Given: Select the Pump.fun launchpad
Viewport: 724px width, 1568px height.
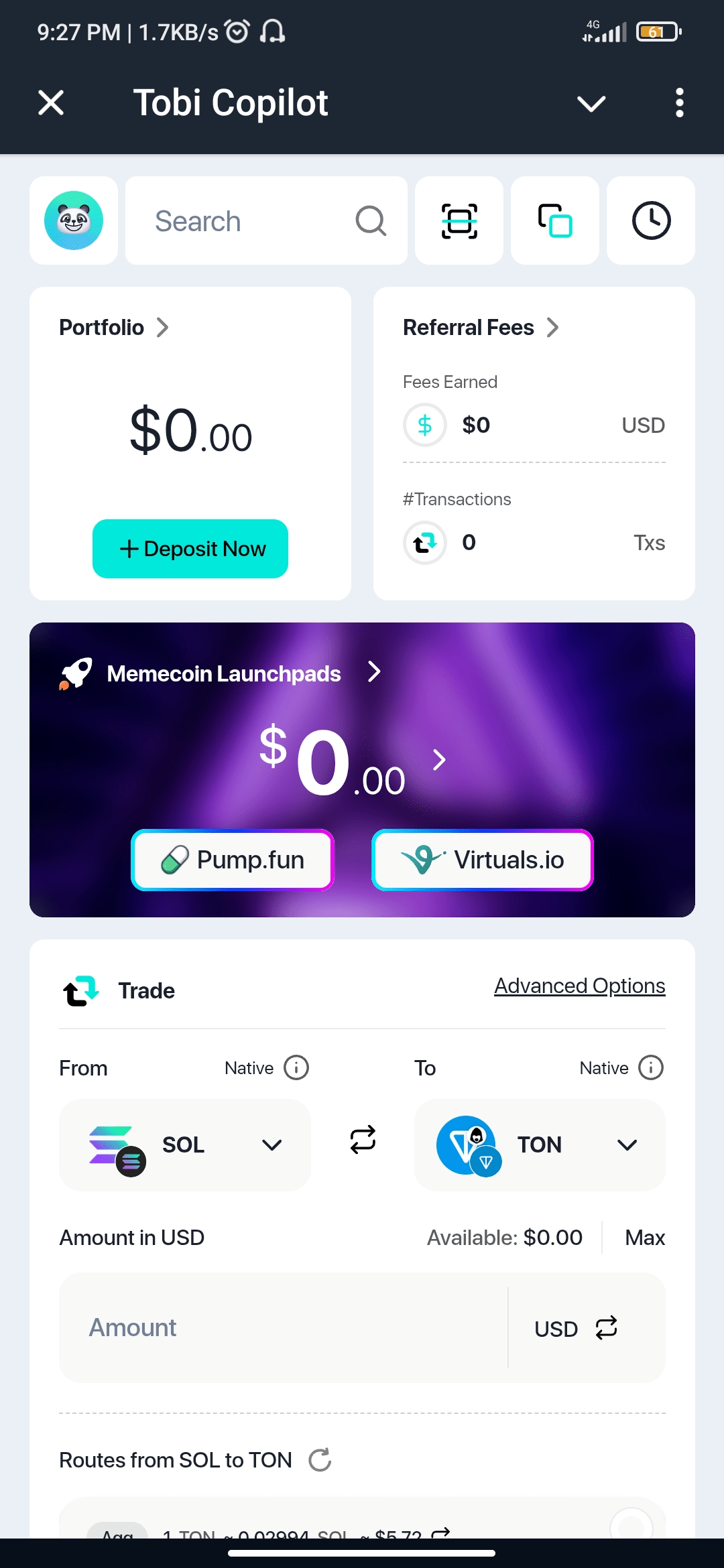Looking at the screenshot, I should pyautogui.click(x=233, y=860).
